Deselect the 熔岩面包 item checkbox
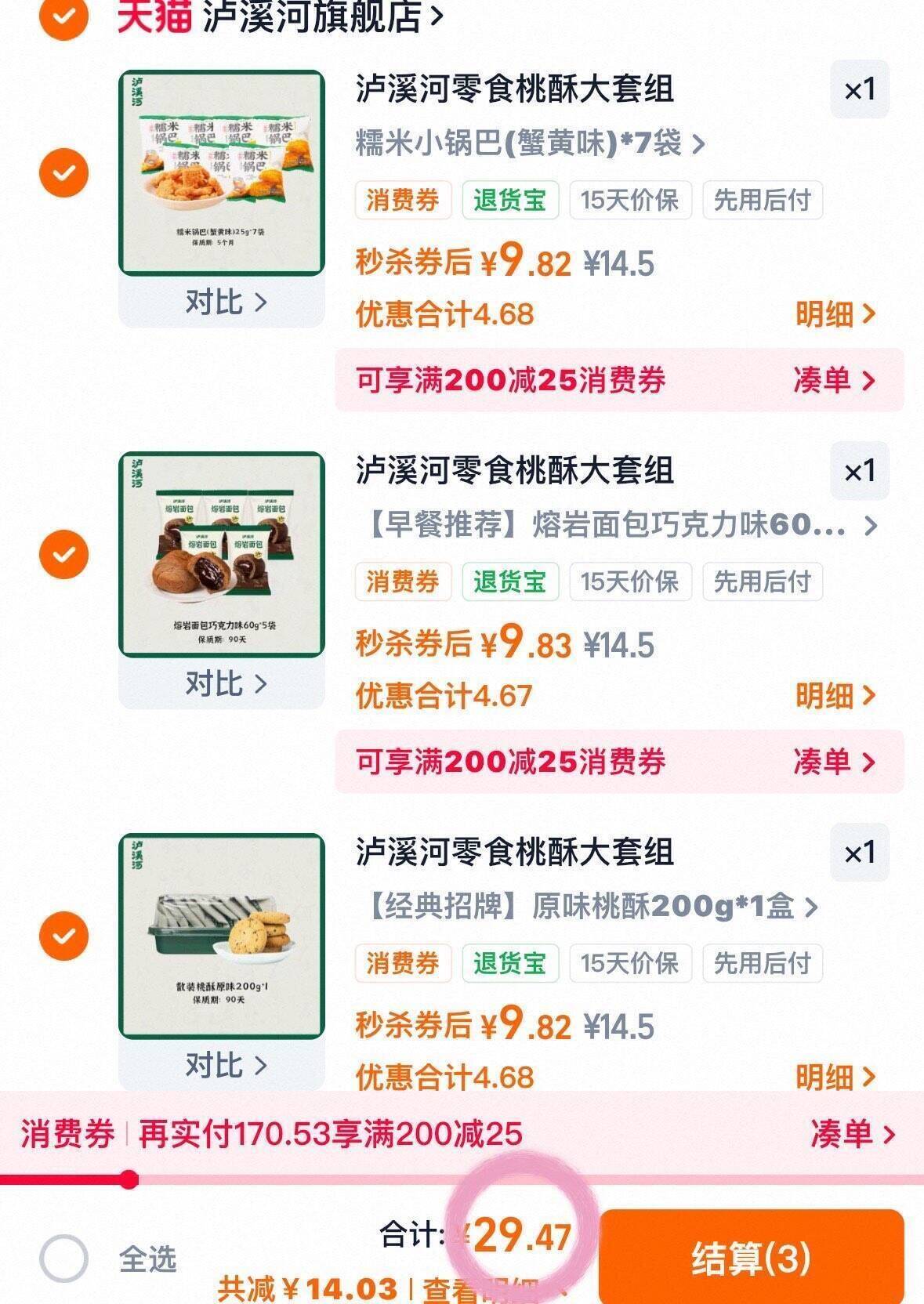 click(64, 554)
